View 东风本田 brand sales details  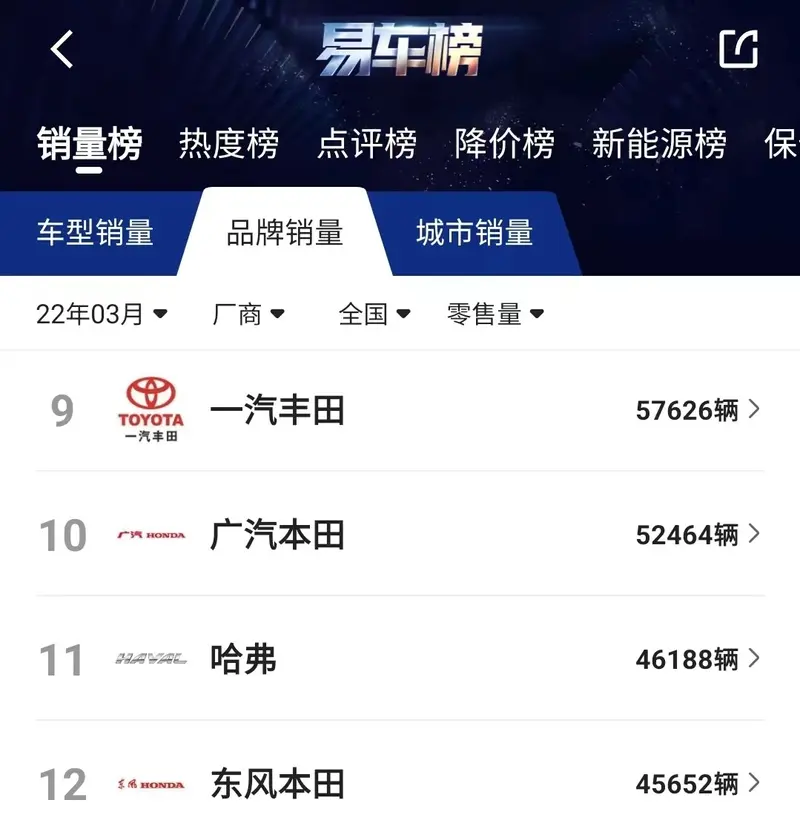point(400,783)
